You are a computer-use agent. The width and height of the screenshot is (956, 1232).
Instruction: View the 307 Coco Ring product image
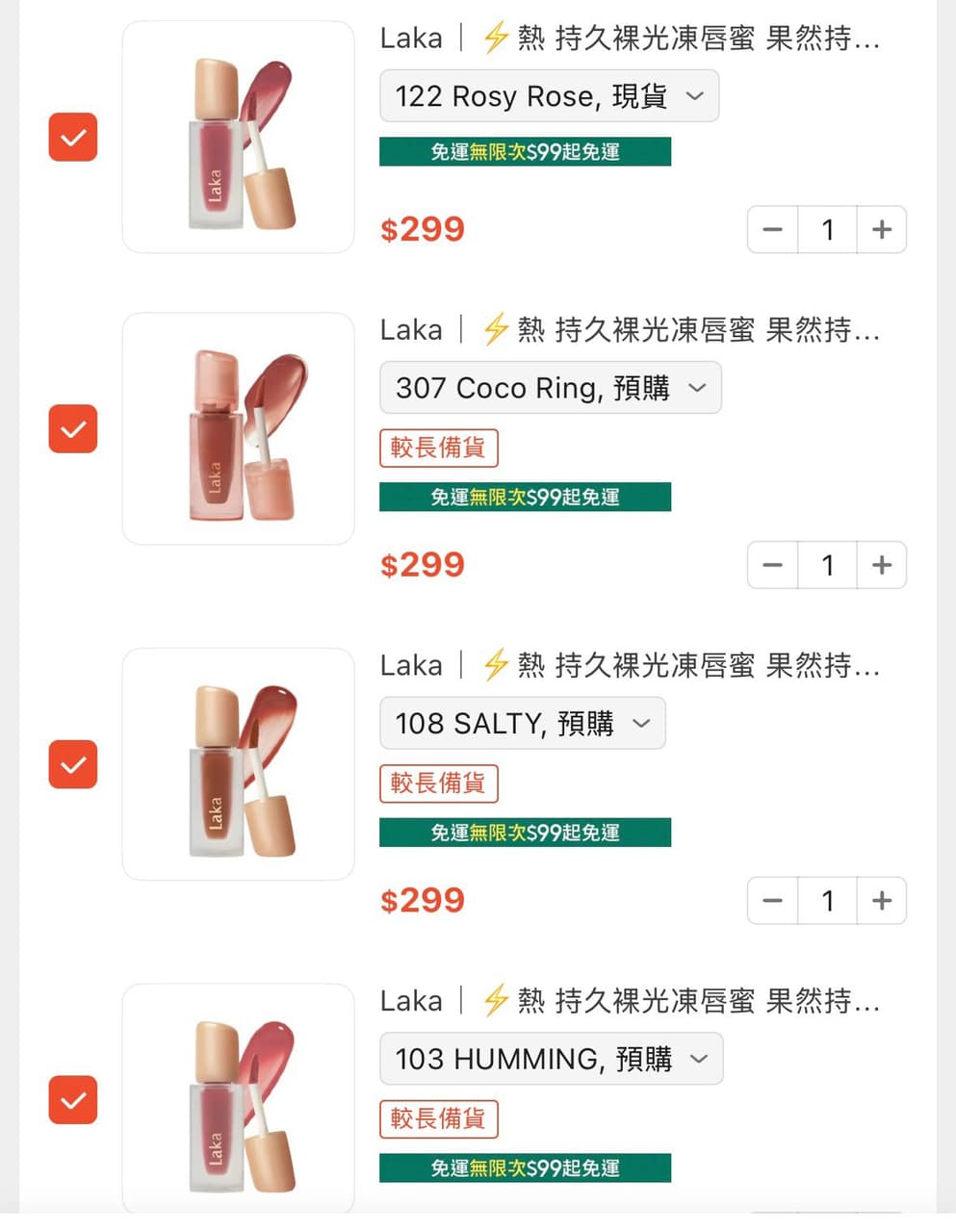[238, 428]
